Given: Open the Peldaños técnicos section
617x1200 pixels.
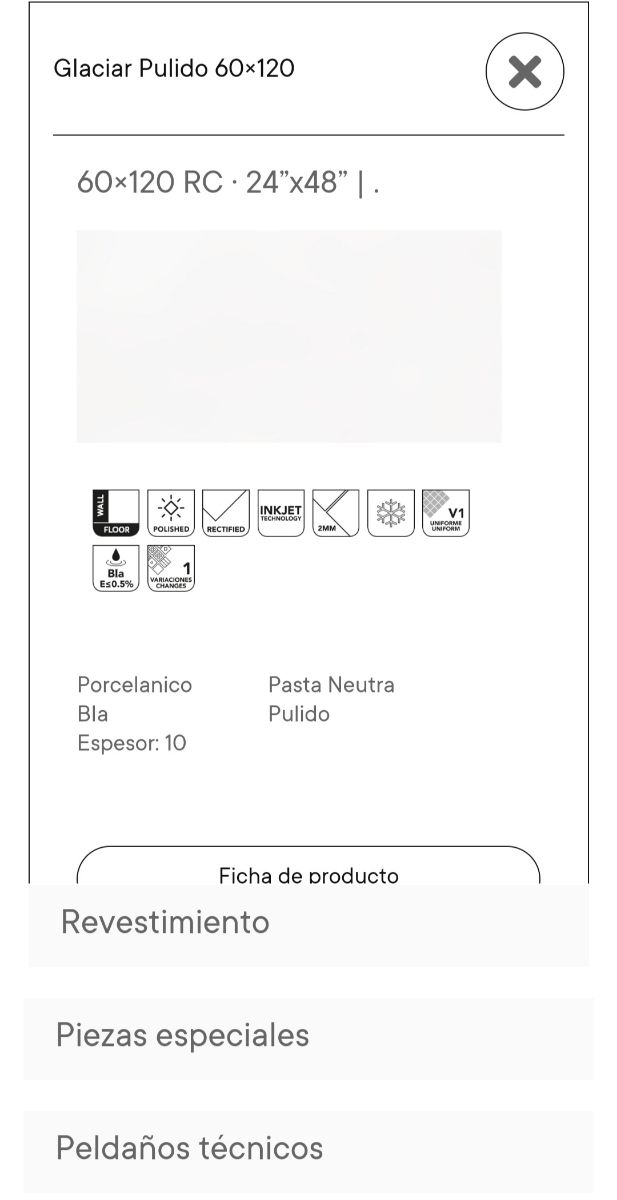Looking at the screenshot, I should tap(308, 1148).
